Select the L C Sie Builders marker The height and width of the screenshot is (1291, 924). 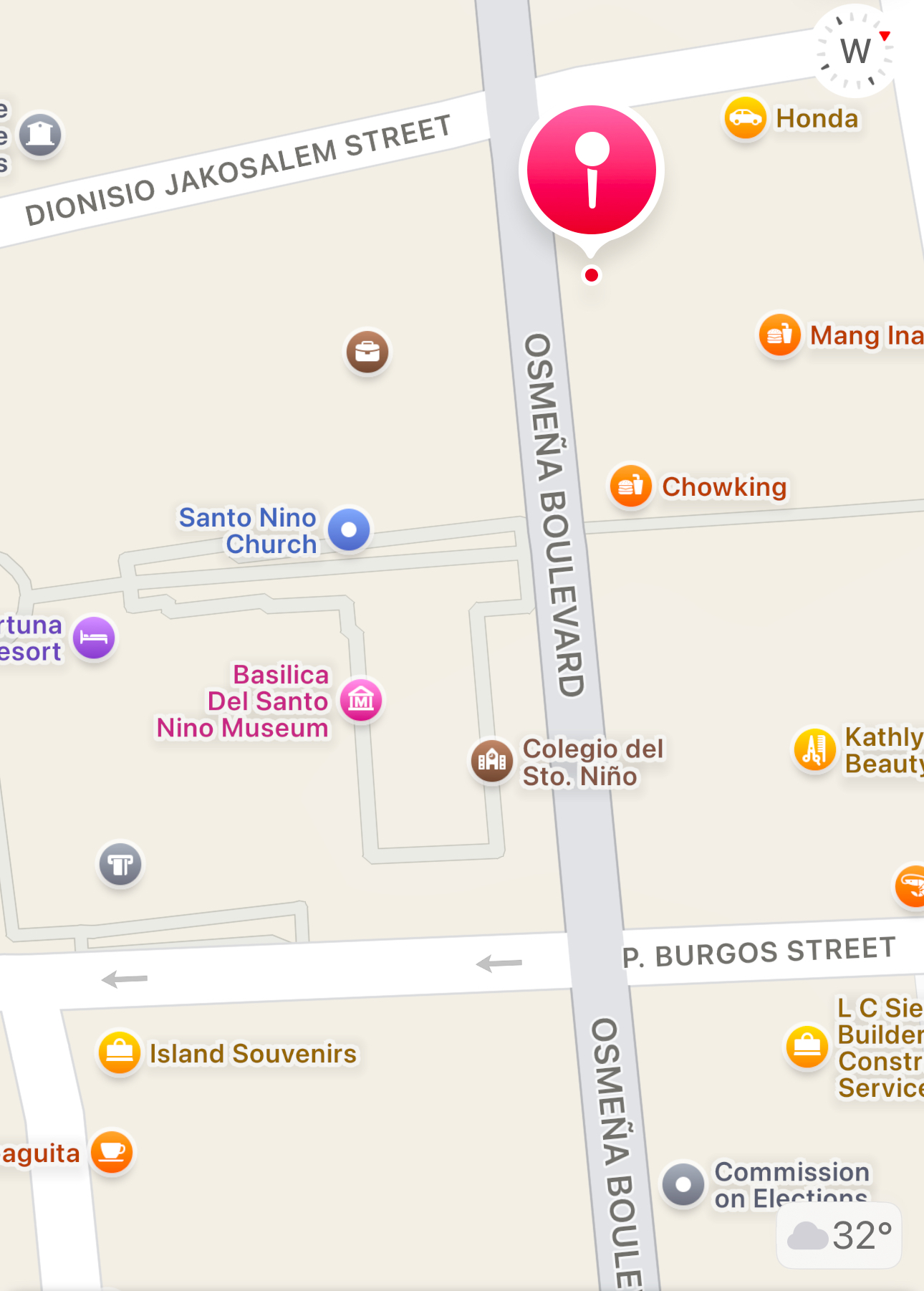(x=807, y=1047)
